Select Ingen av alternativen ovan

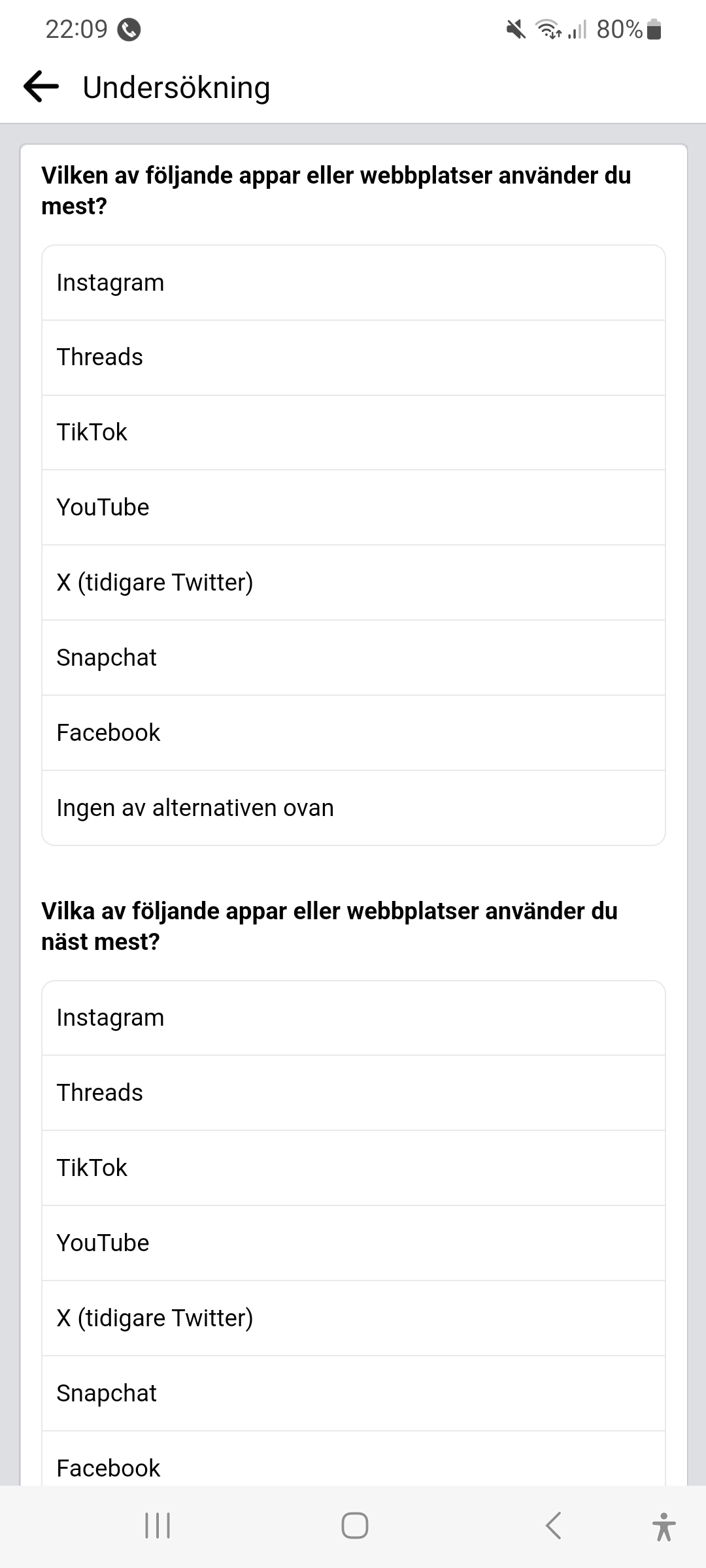tap(353, 808)
